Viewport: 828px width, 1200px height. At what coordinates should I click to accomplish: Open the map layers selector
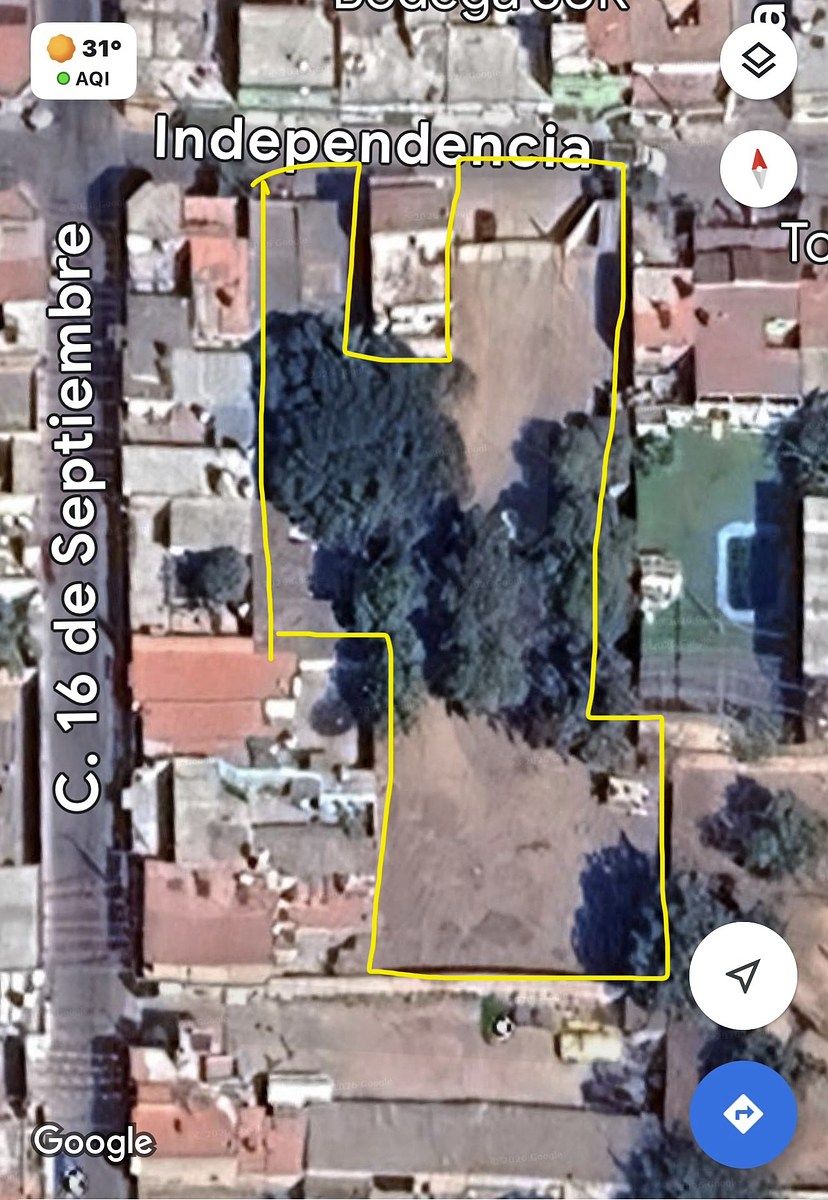(x=759, y=61)
